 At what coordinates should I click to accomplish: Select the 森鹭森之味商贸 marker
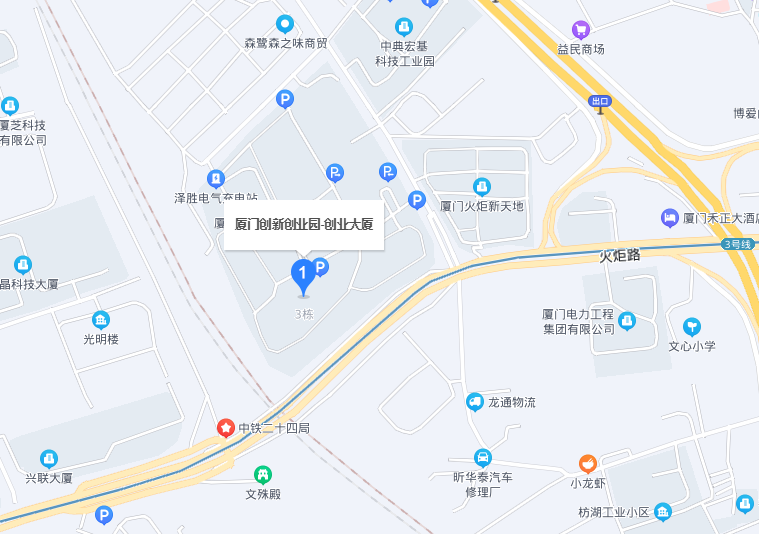(285, 23)
